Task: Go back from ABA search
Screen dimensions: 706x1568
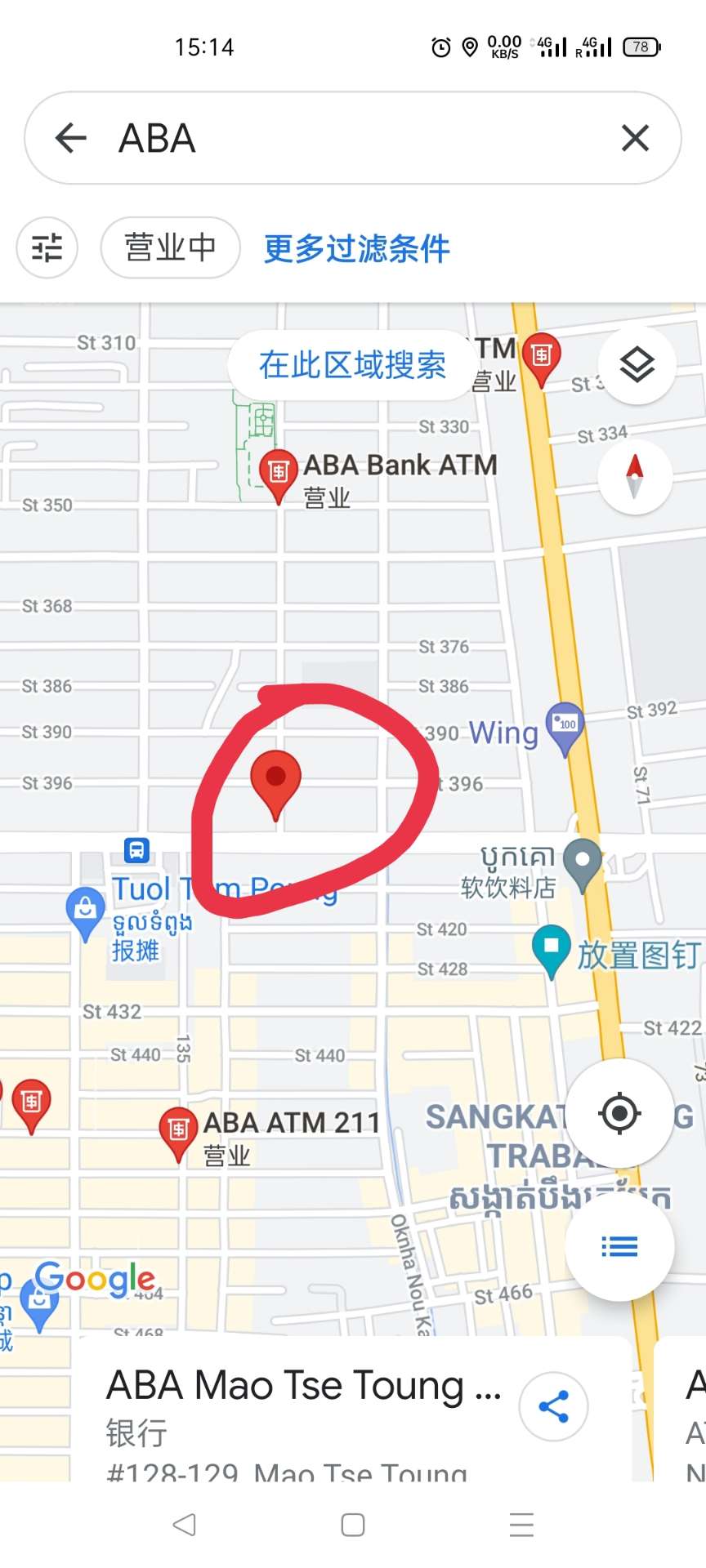Action: tap(71, 138)
